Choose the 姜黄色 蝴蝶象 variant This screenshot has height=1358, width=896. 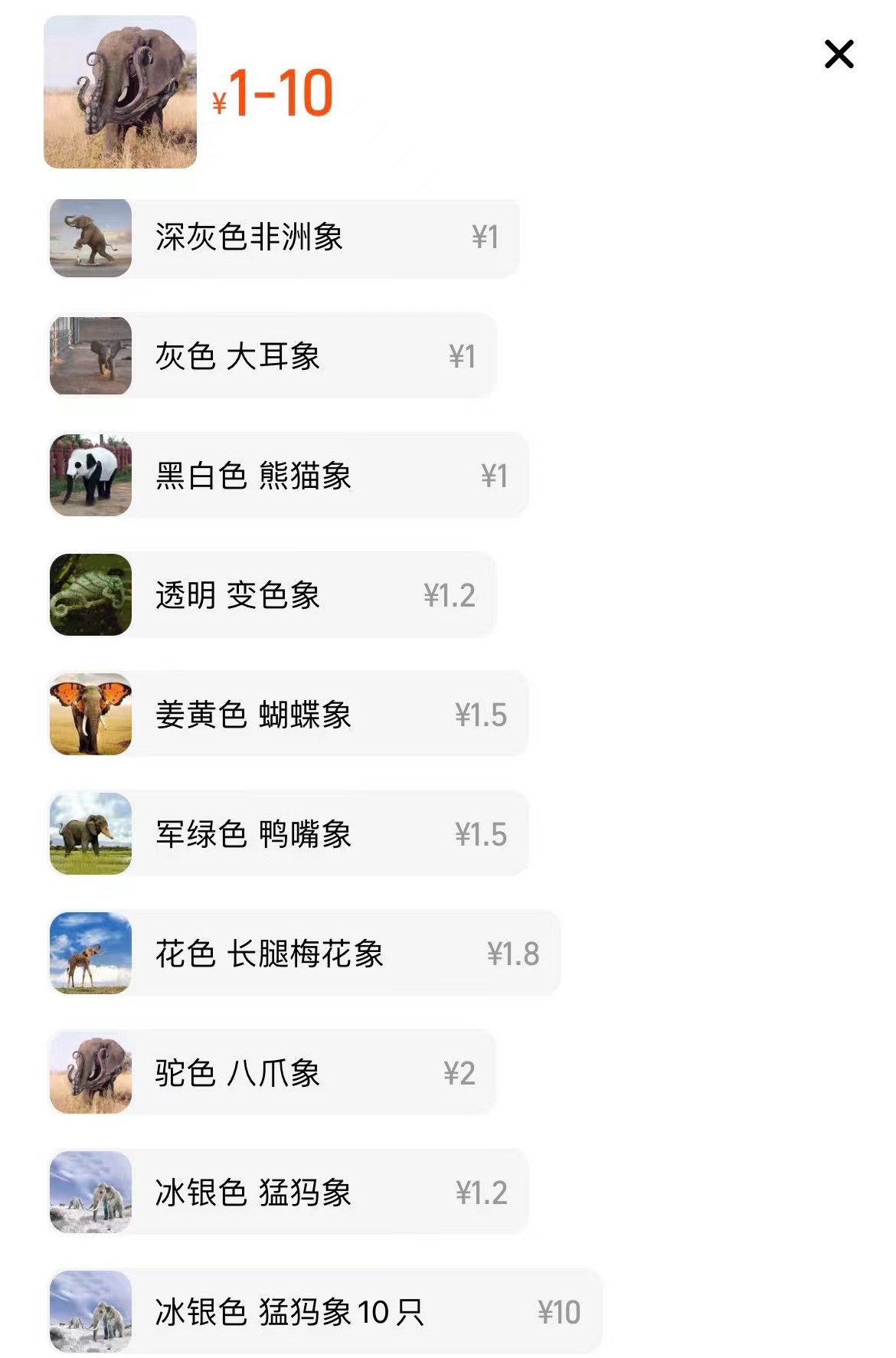point(288,715)
